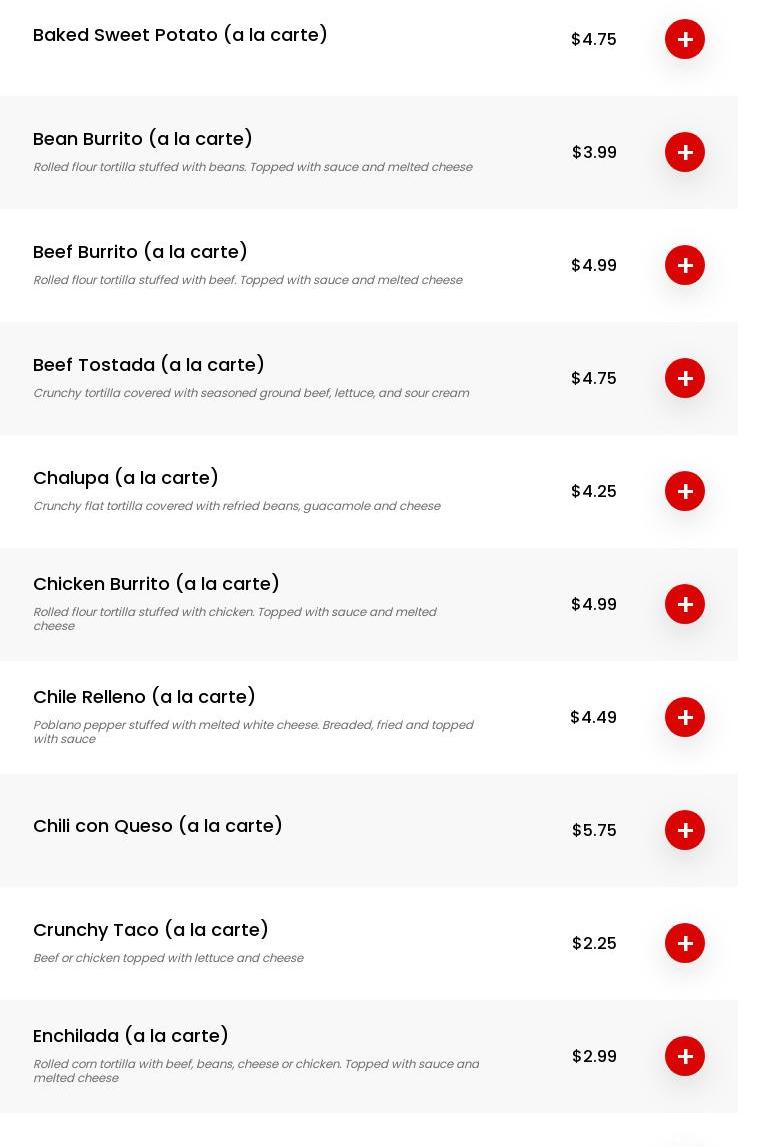Tap the plus button for Beef Burrito
Viewport: 770px width, 1147px height.
[x=685, y=265]
